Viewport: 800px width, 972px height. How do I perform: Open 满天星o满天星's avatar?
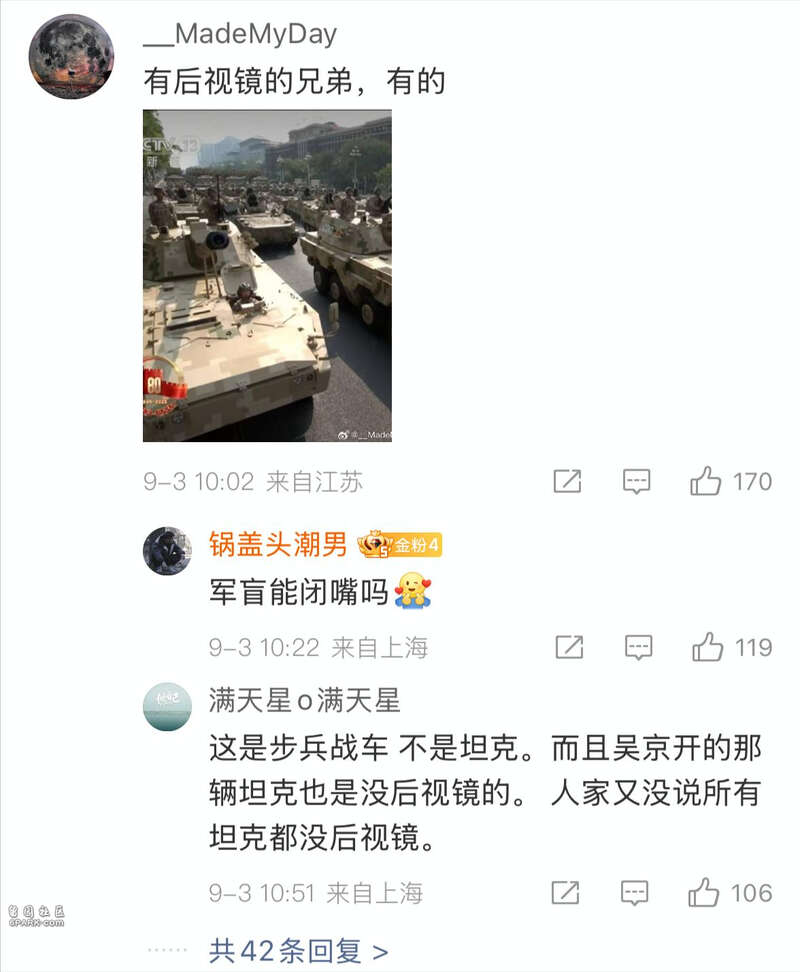(167, 706)
